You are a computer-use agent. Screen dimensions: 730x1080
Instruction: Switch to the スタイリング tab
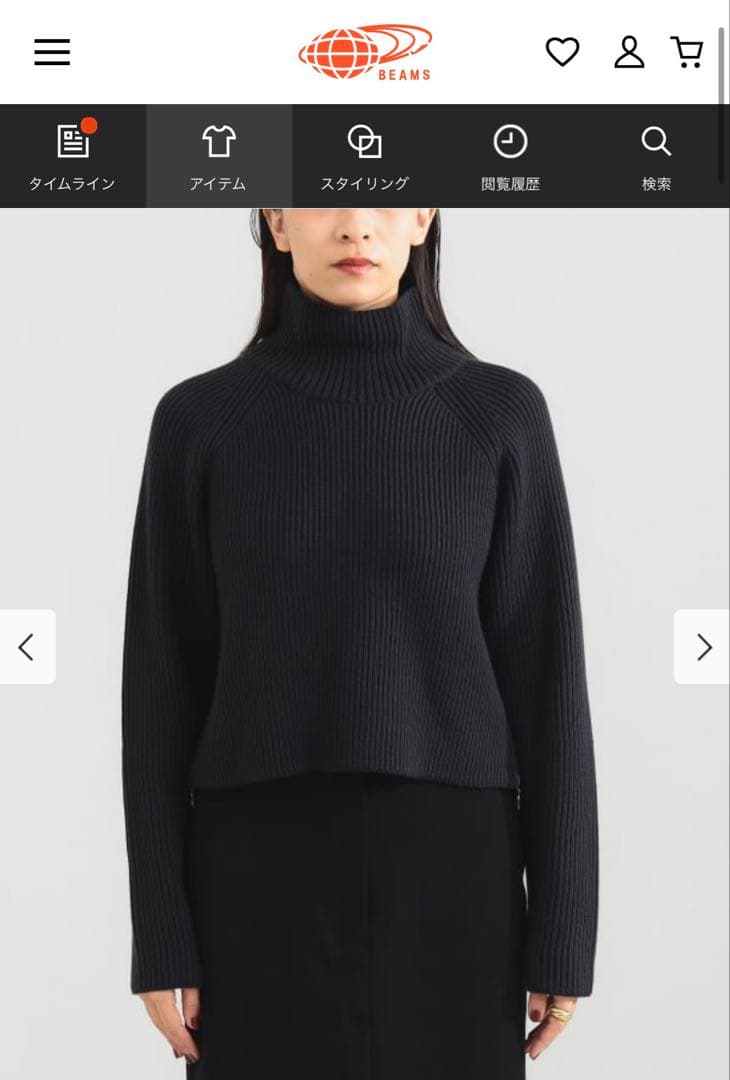(364, 157)
